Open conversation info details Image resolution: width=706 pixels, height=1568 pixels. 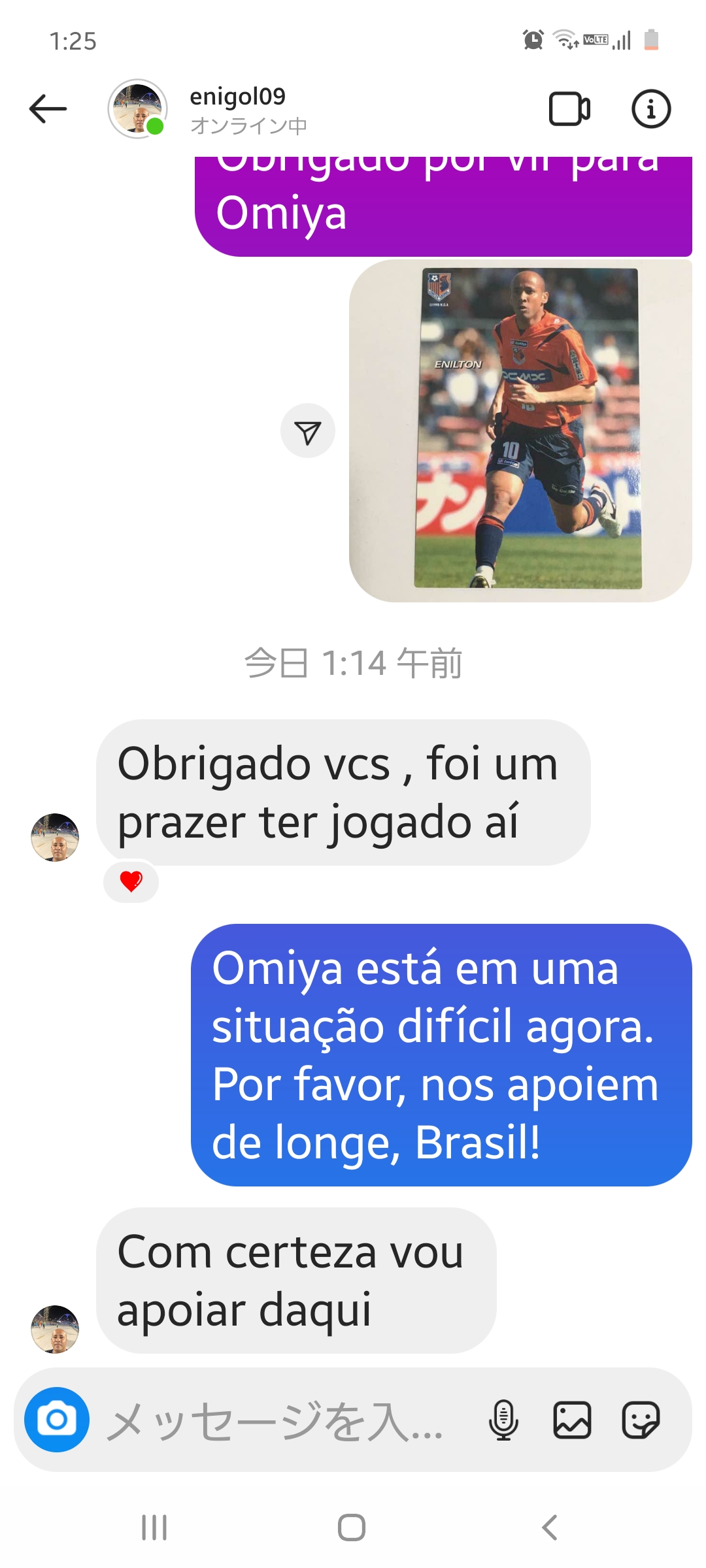pos(650,108)
